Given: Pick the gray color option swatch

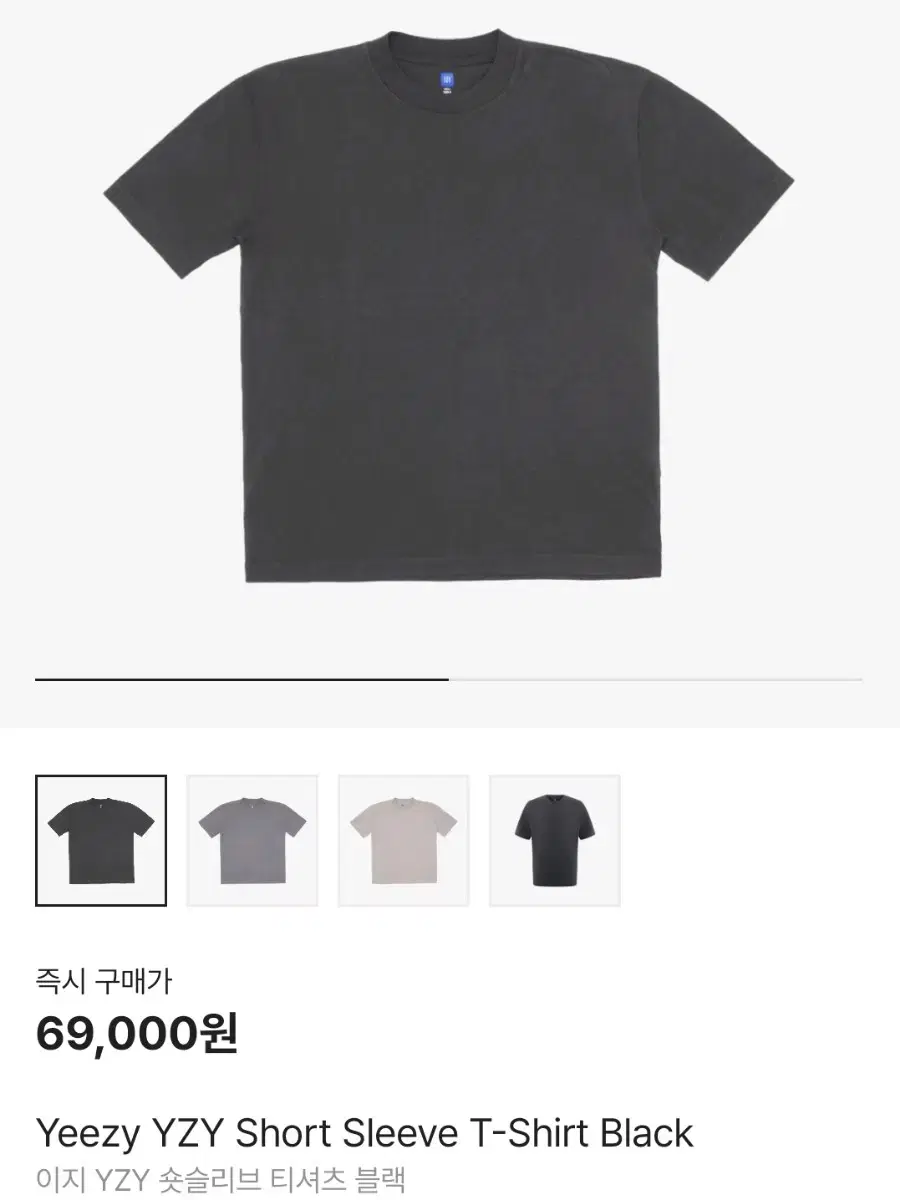Looking at the screenshot, I should 251,840.
